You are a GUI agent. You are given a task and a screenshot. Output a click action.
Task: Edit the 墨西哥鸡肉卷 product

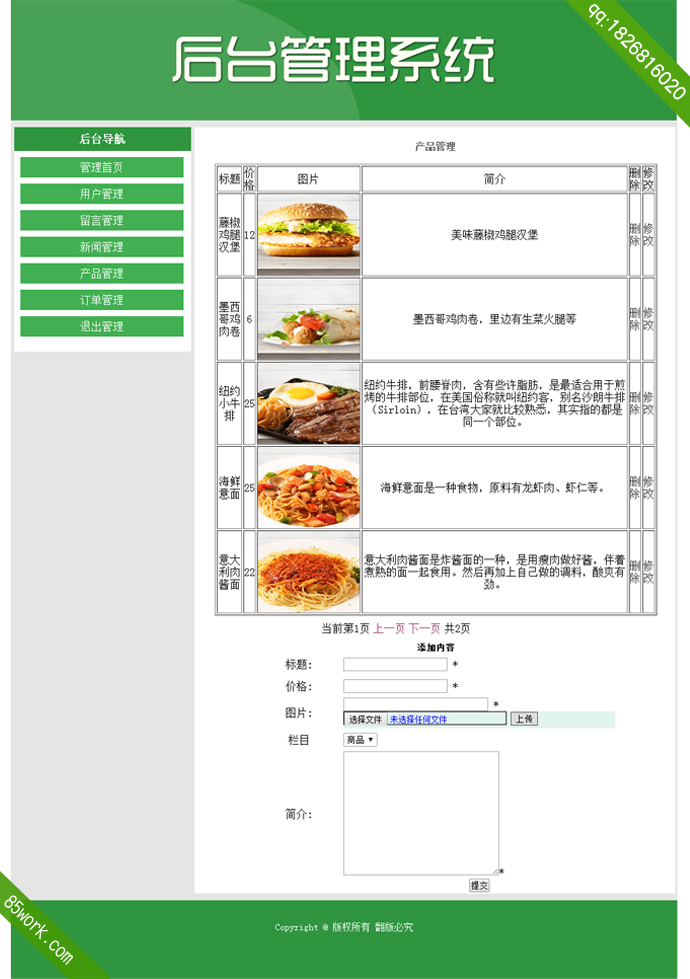click(x=648, y=319)
